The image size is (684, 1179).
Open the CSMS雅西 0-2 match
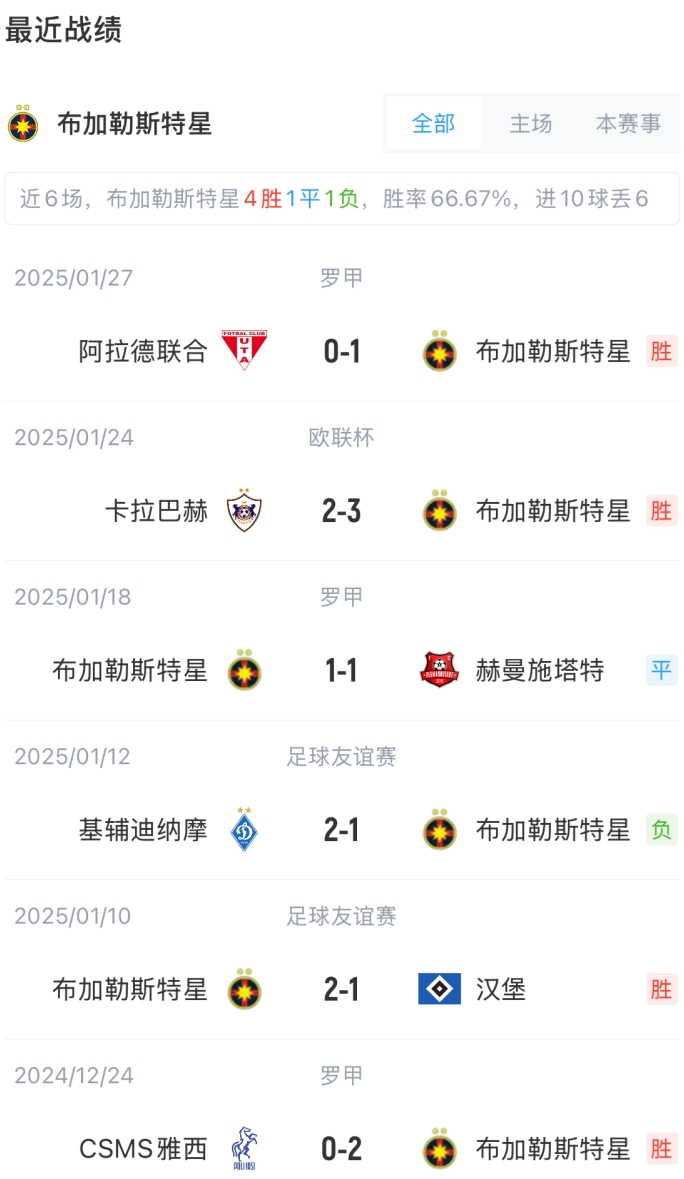(x=341, y=1149)
